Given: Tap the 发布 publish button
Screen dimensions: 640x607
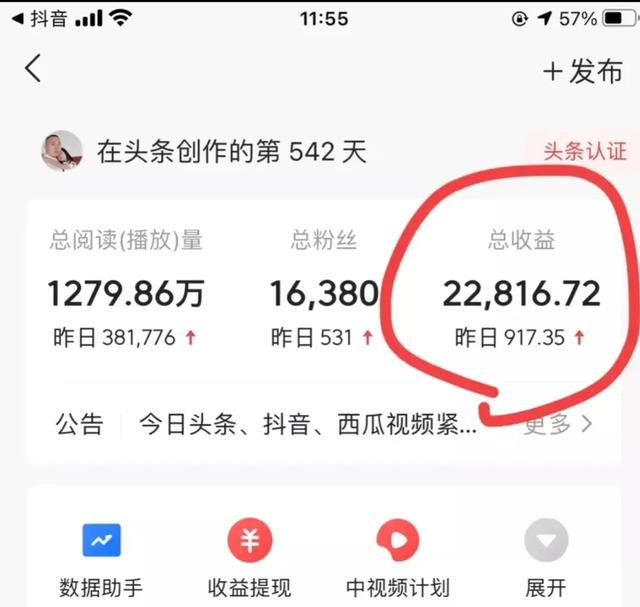Looking at the screenshot, I should (x=582, y=71).
